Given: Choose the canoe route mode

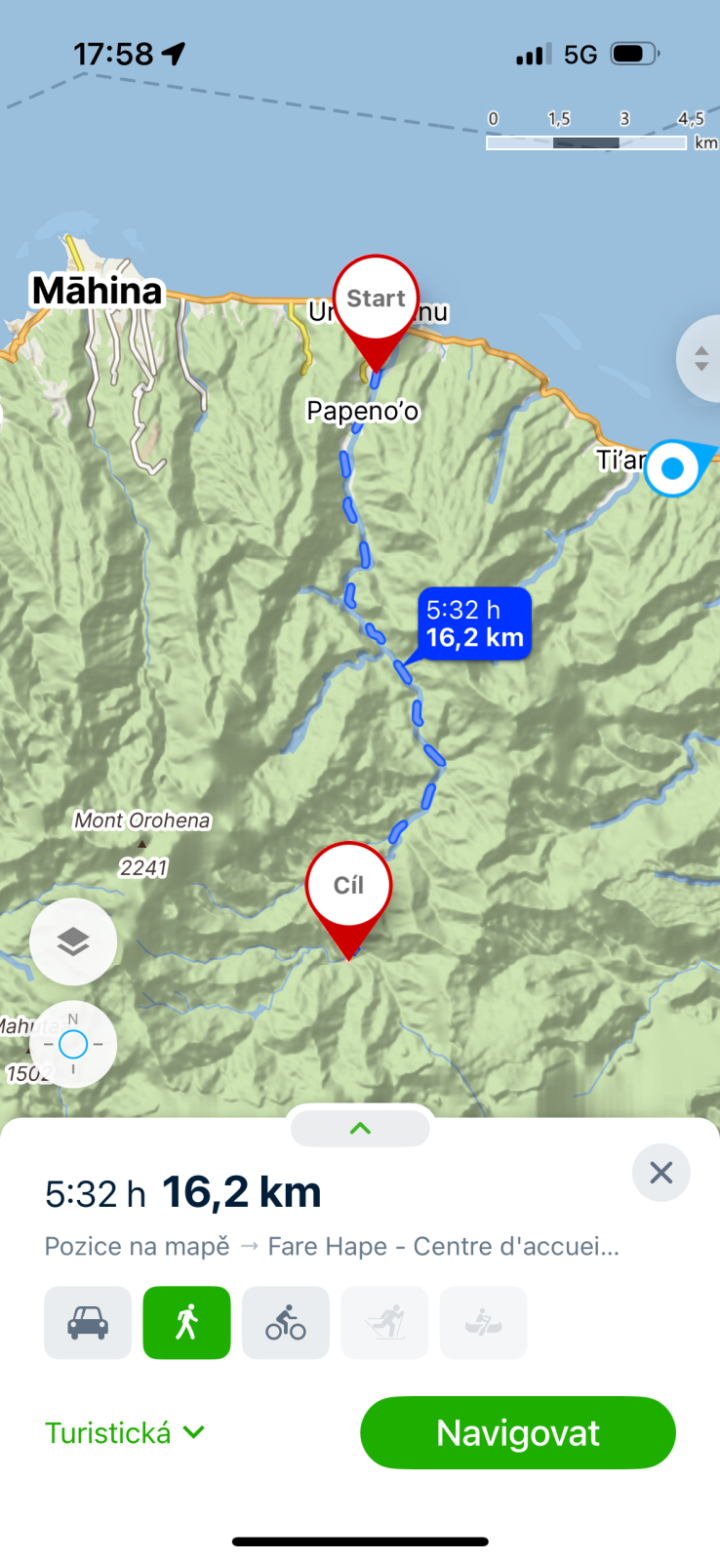Looking at the screenshot, I should (484, 1322).
